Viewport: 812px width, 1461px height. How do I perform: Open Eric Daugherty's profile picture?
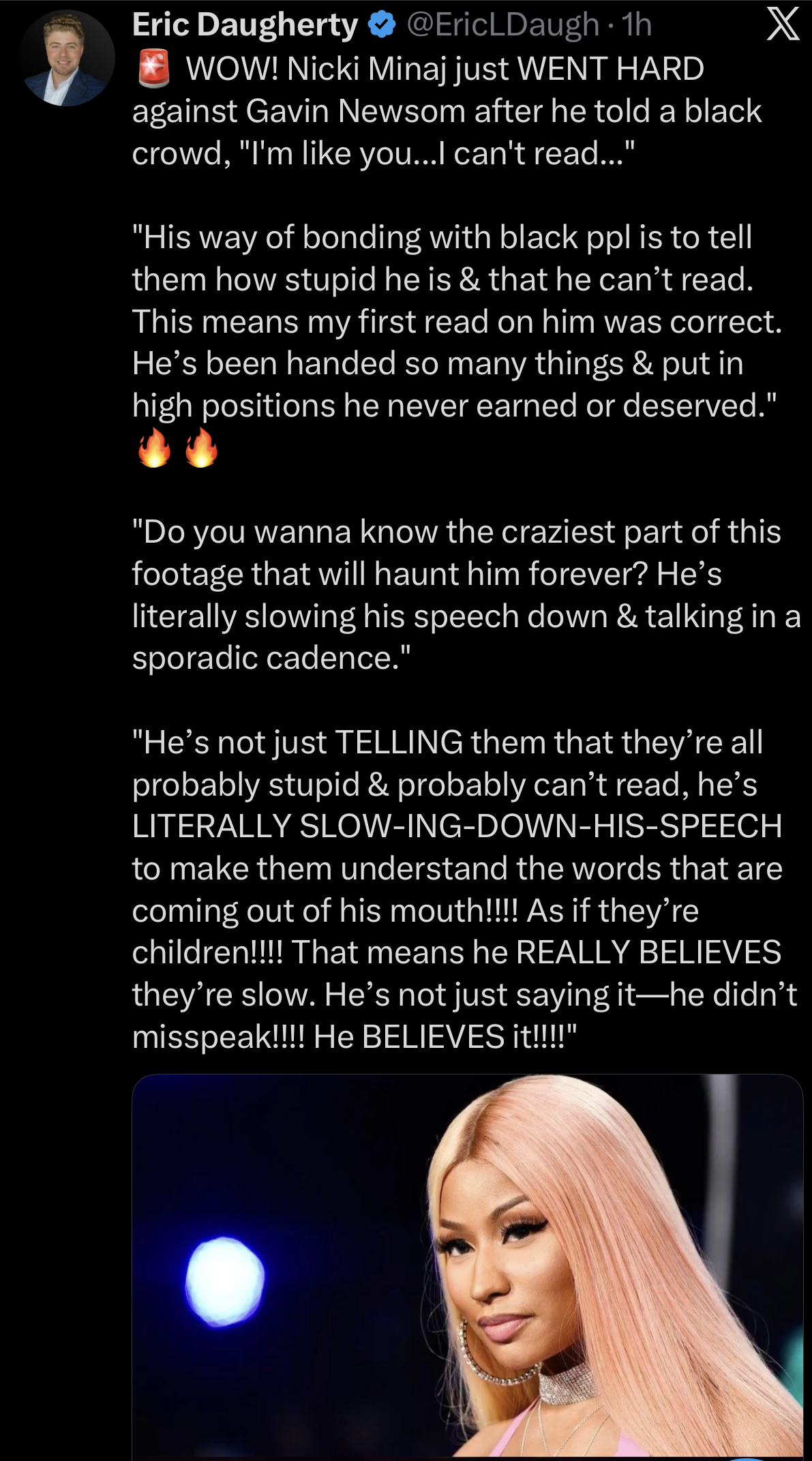click(67, 59)
